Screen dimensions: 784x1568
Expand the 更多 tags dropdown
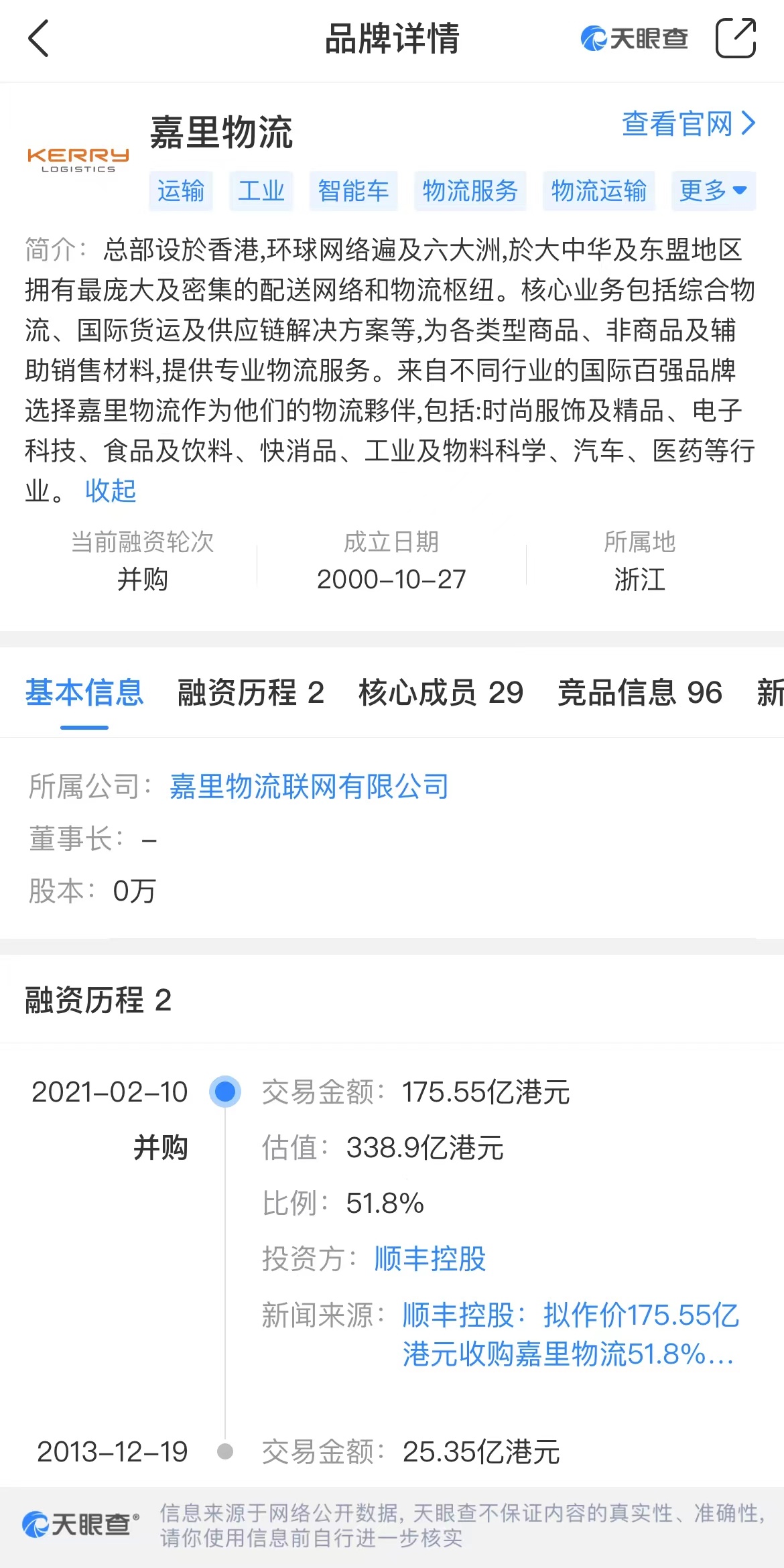pos(714,191)
